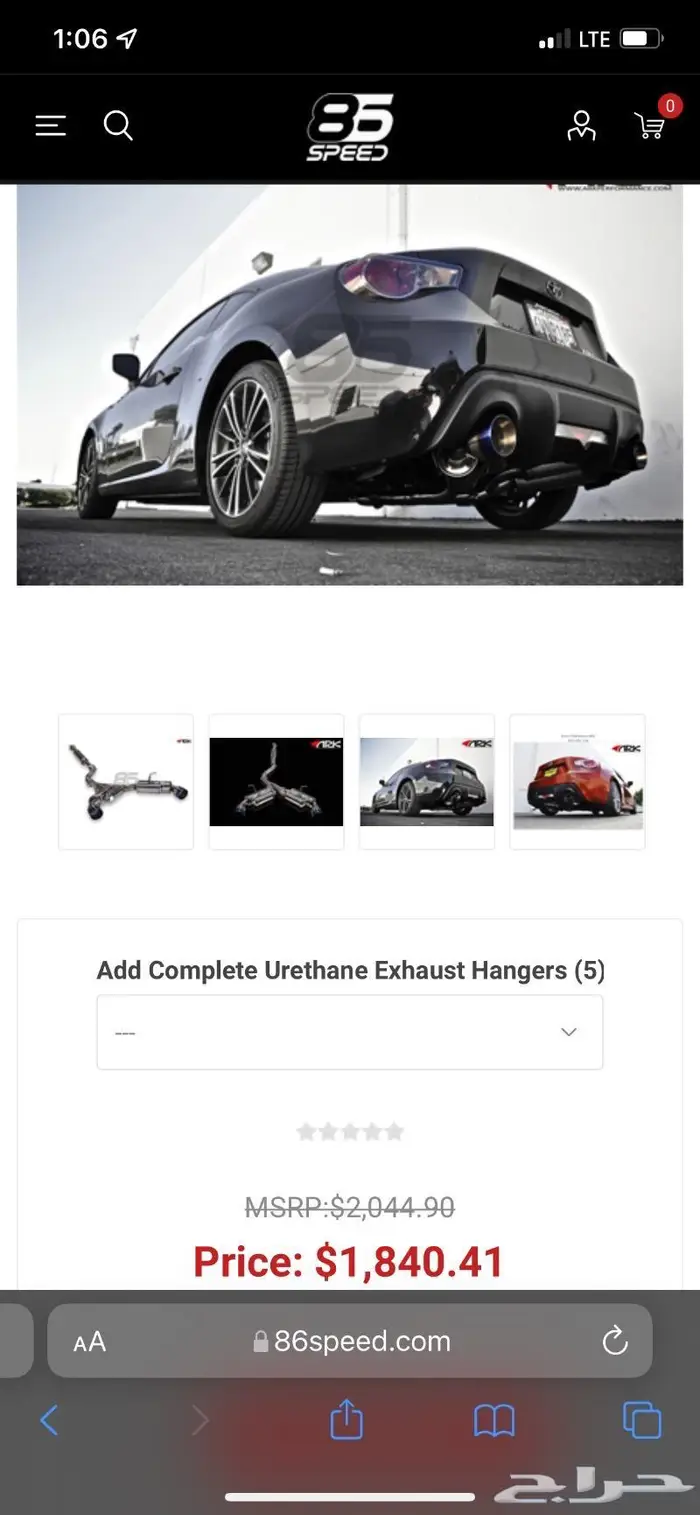Select the black background exhaust thumbnail
This screenshot has height=1515, width=700.
tap(276, 782)
